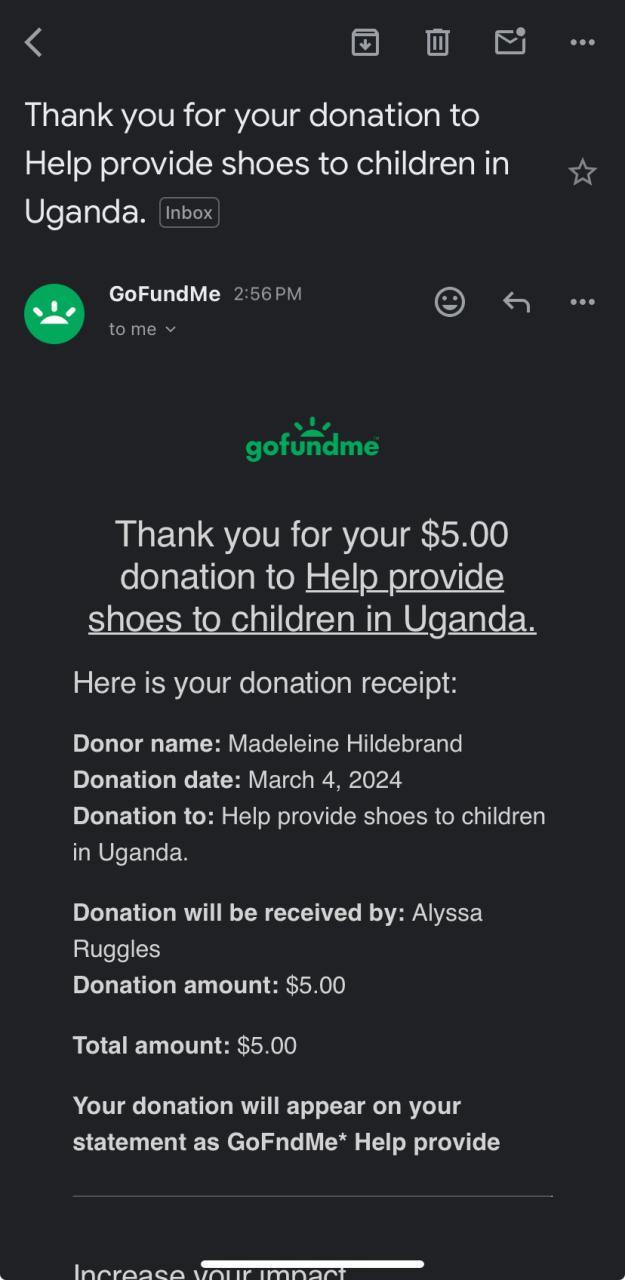
Task: Add an emoji reaction to the message
Action: tap(450, 302)
